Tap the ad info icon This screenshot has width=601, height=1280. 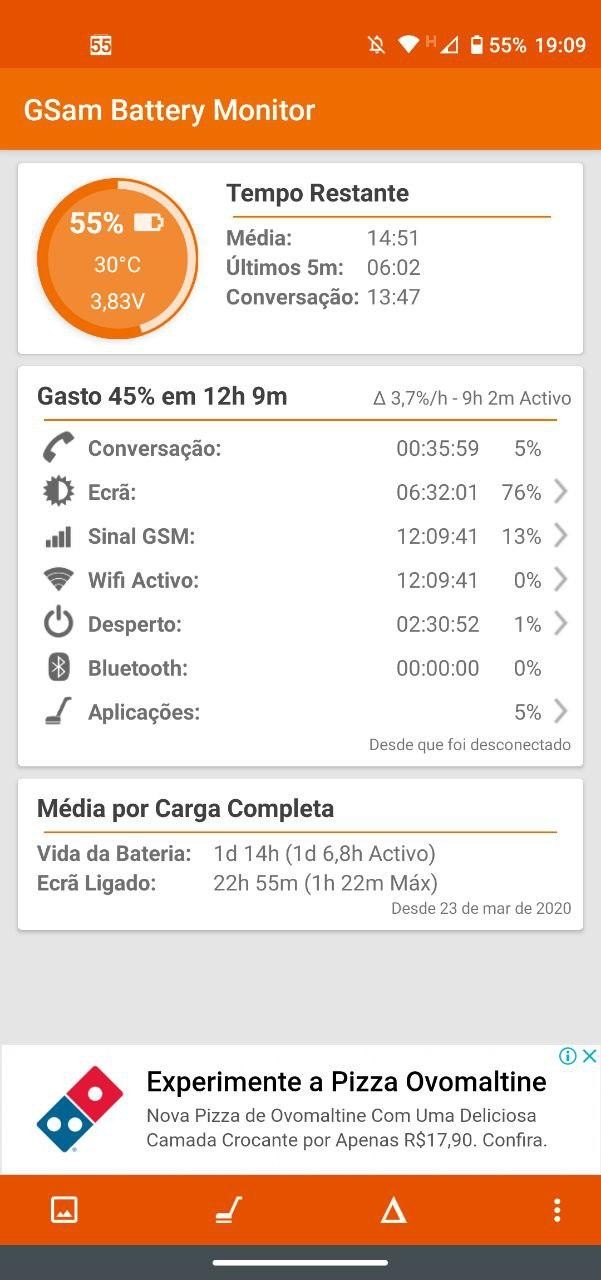(568, 1056)
